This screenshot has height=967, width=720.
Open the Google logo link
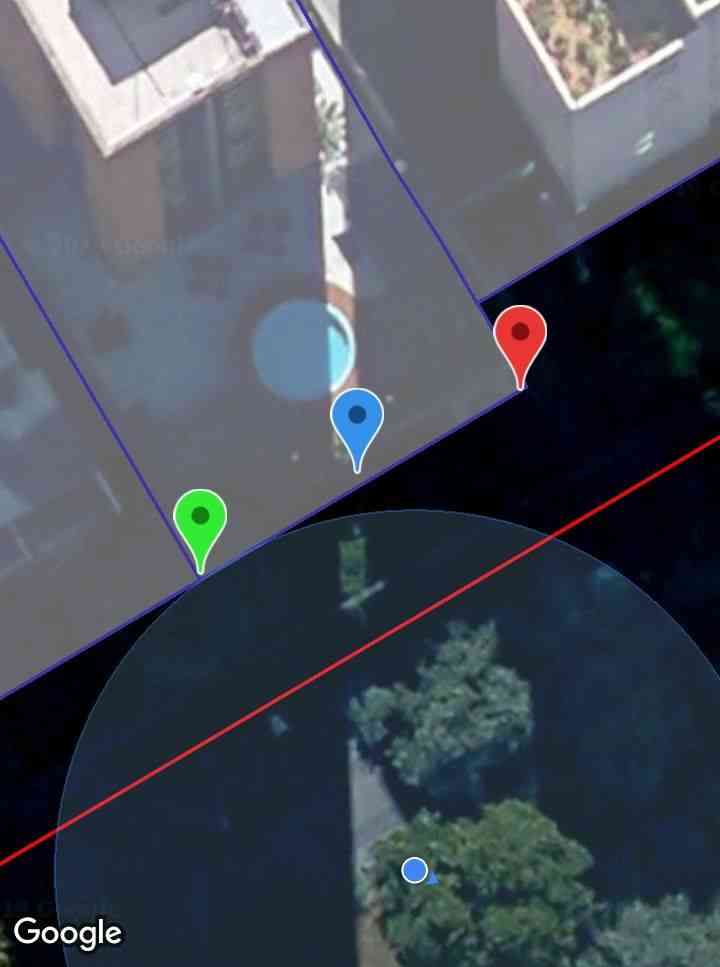67,932
